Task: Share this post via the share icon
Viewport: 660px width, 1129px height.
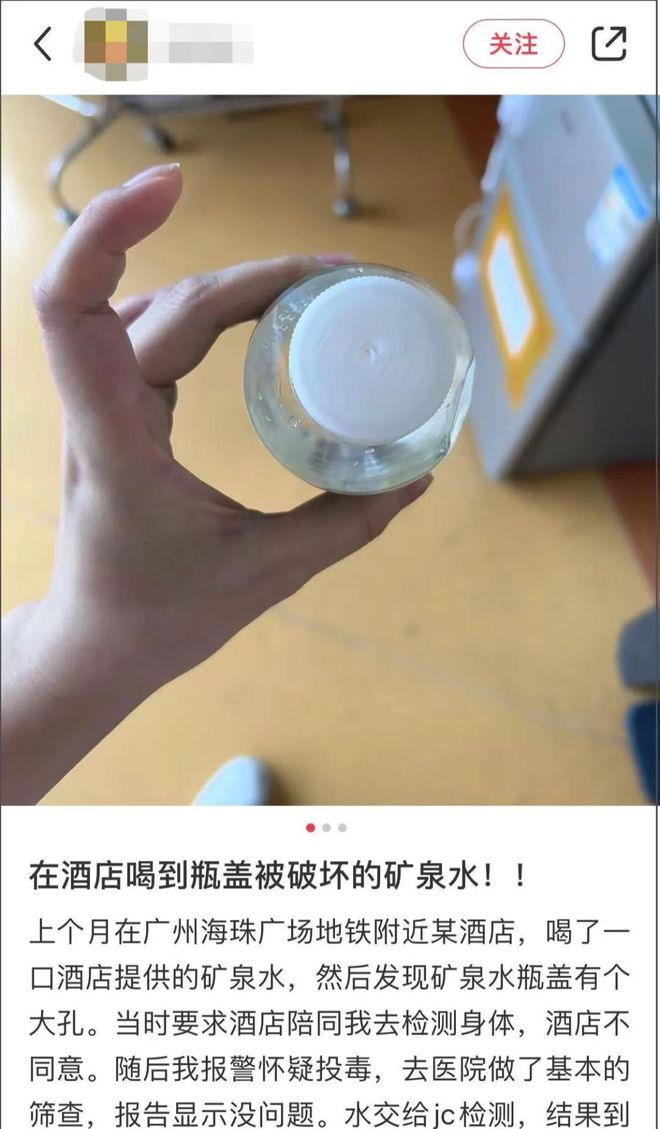Action: pyautogui.click(x=608, y=44)
